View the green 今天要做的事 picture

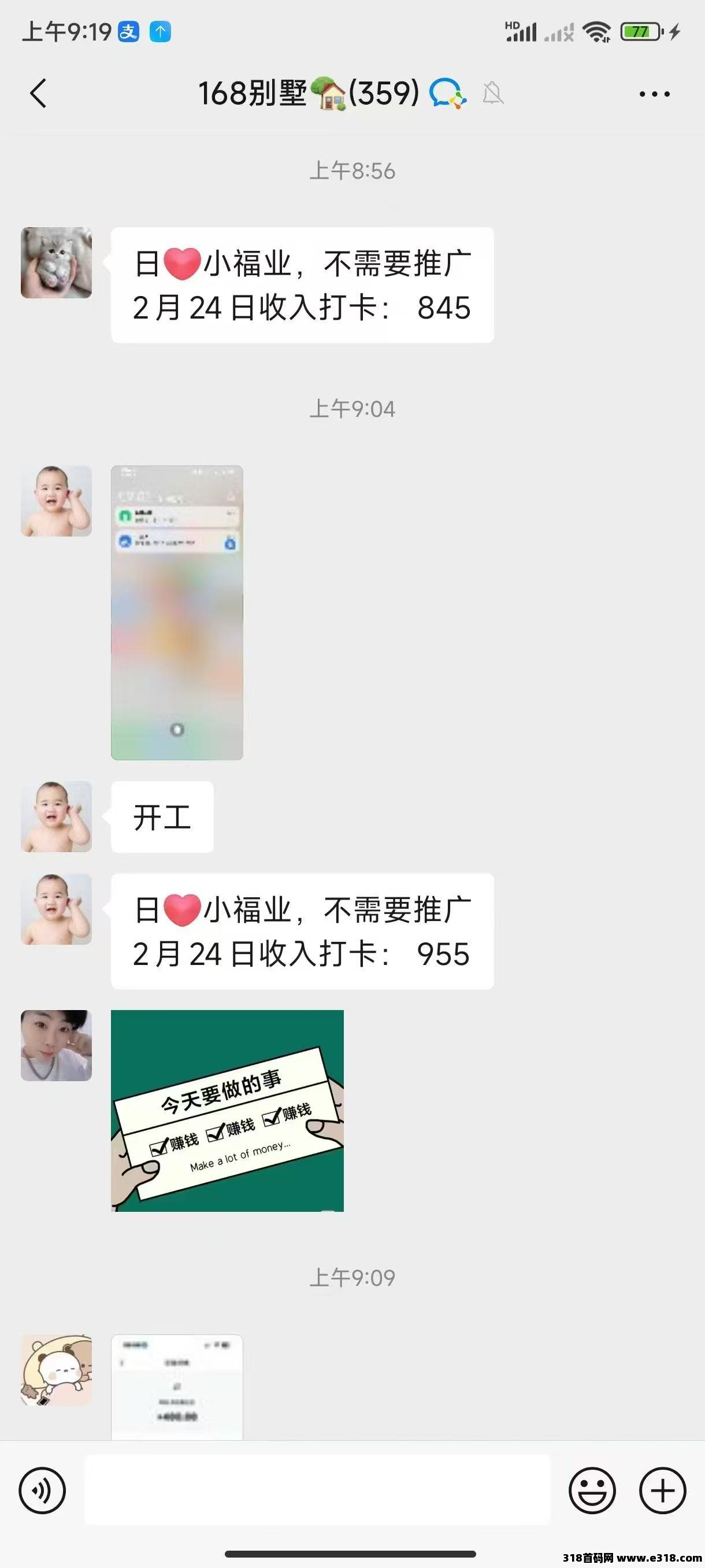point(228,1111)
